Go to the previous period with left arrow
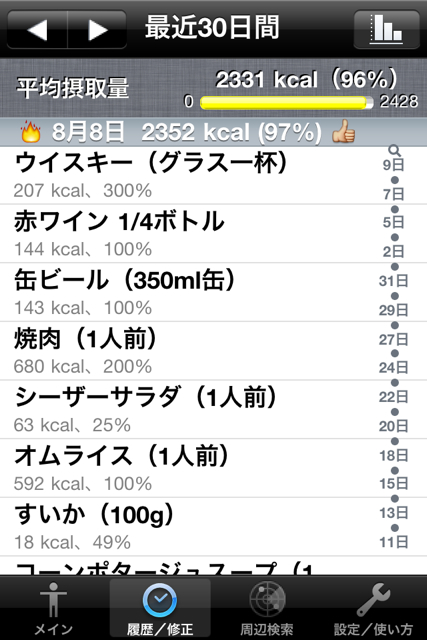427x640 pixels. point(38,29)
